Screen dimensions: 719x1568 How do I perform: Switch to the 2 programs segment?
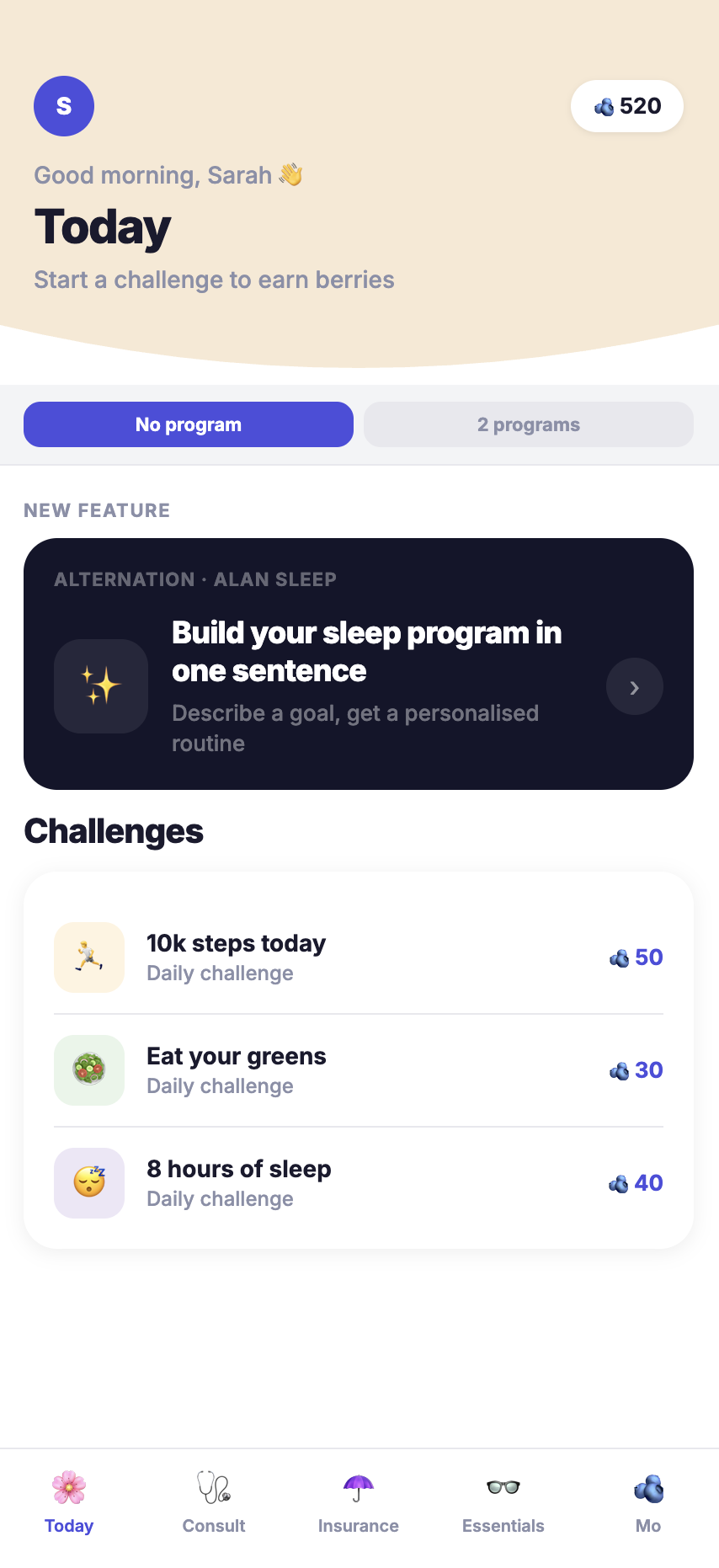(x=529, y=424)
